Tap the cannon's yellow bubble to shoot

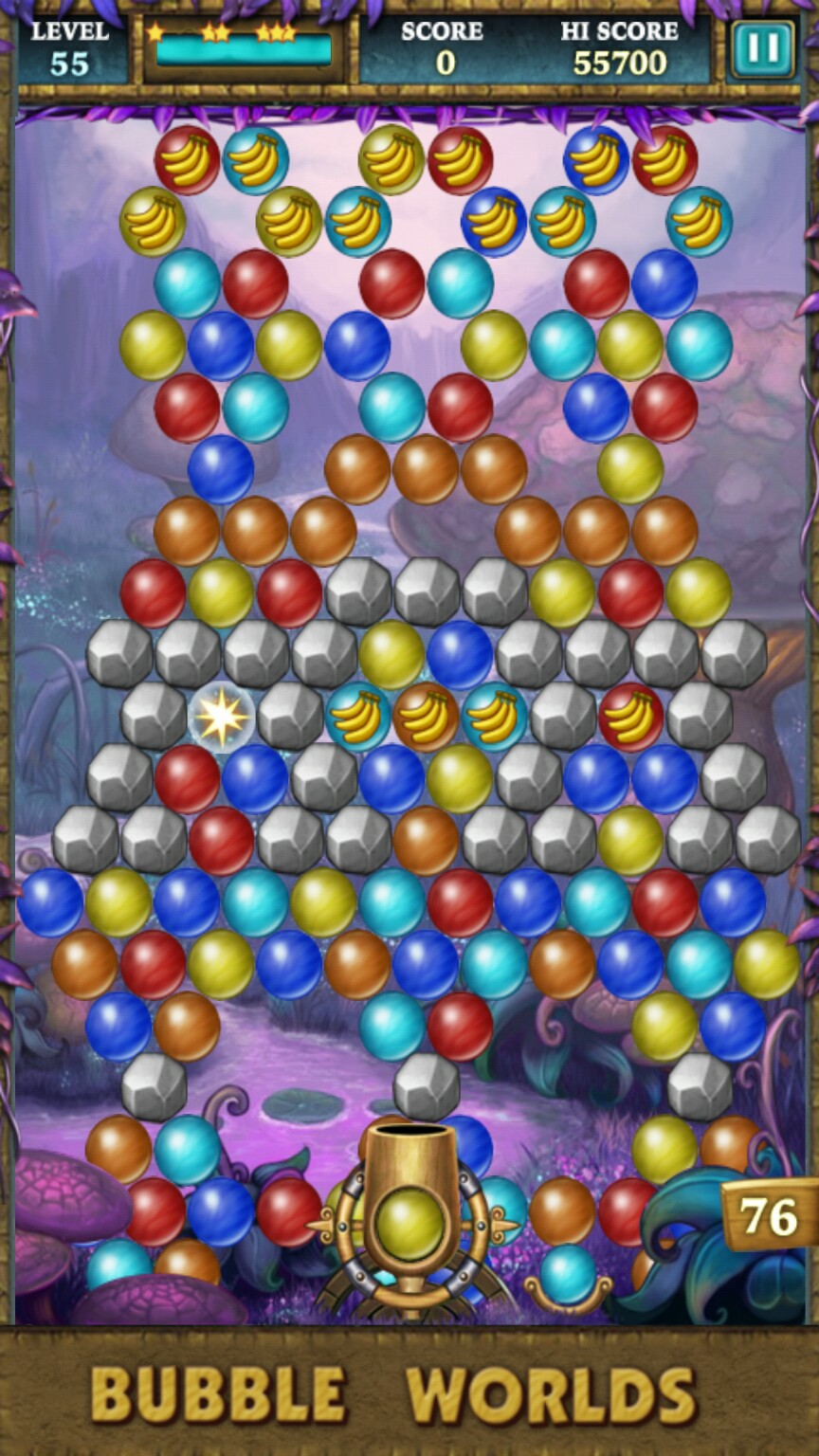coord(409,1225)
